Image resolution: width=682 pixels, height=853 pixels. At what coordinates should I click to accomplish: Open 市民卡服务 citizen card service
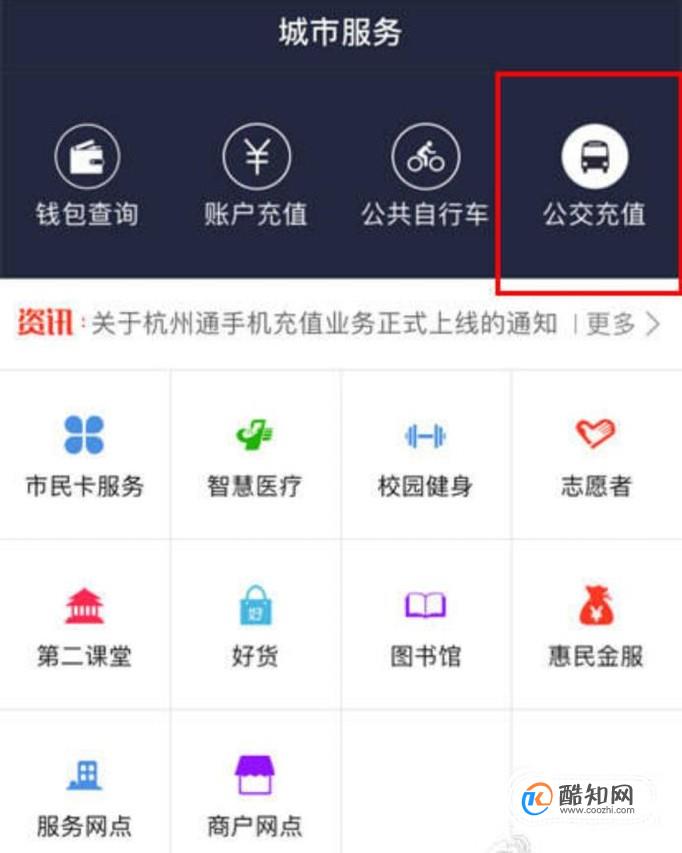click(x=85, y=456)
